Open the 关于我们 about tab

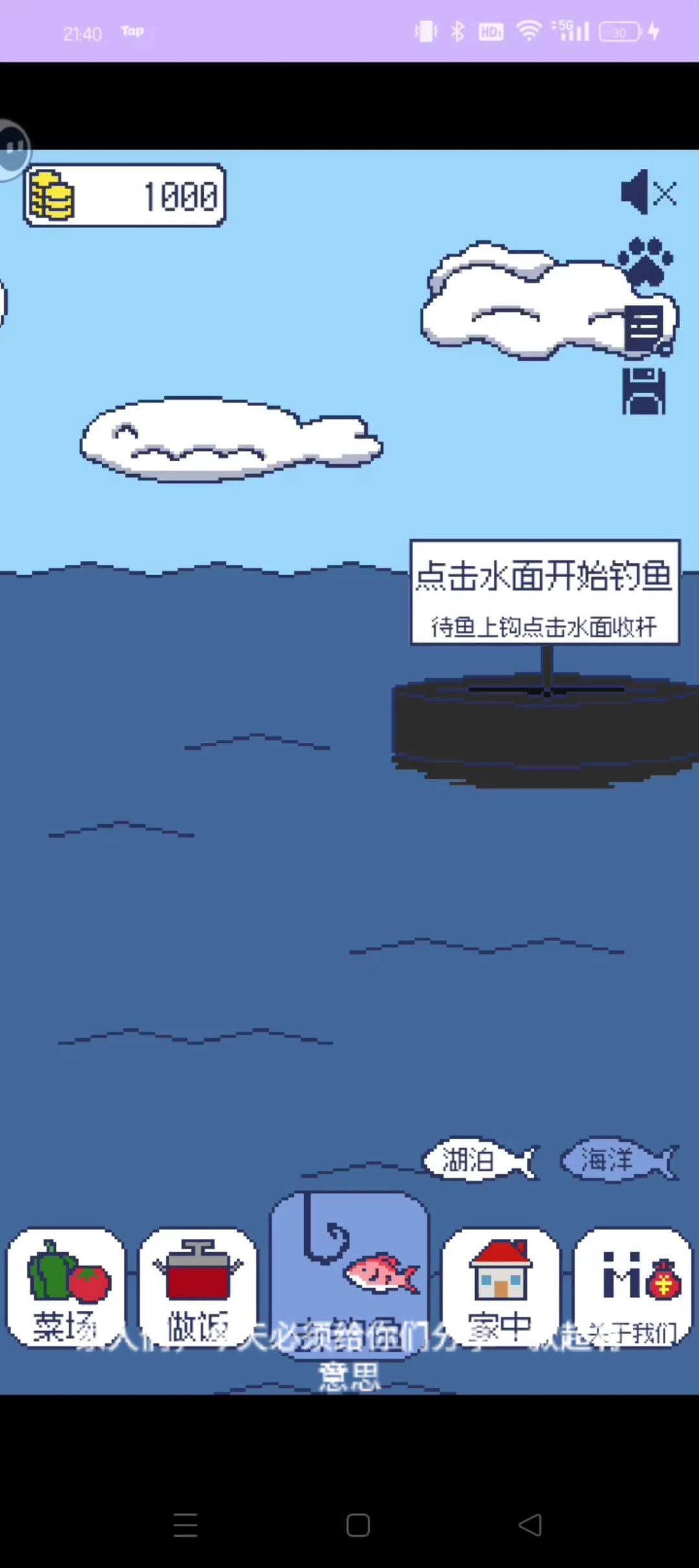tap(632, 1286)
